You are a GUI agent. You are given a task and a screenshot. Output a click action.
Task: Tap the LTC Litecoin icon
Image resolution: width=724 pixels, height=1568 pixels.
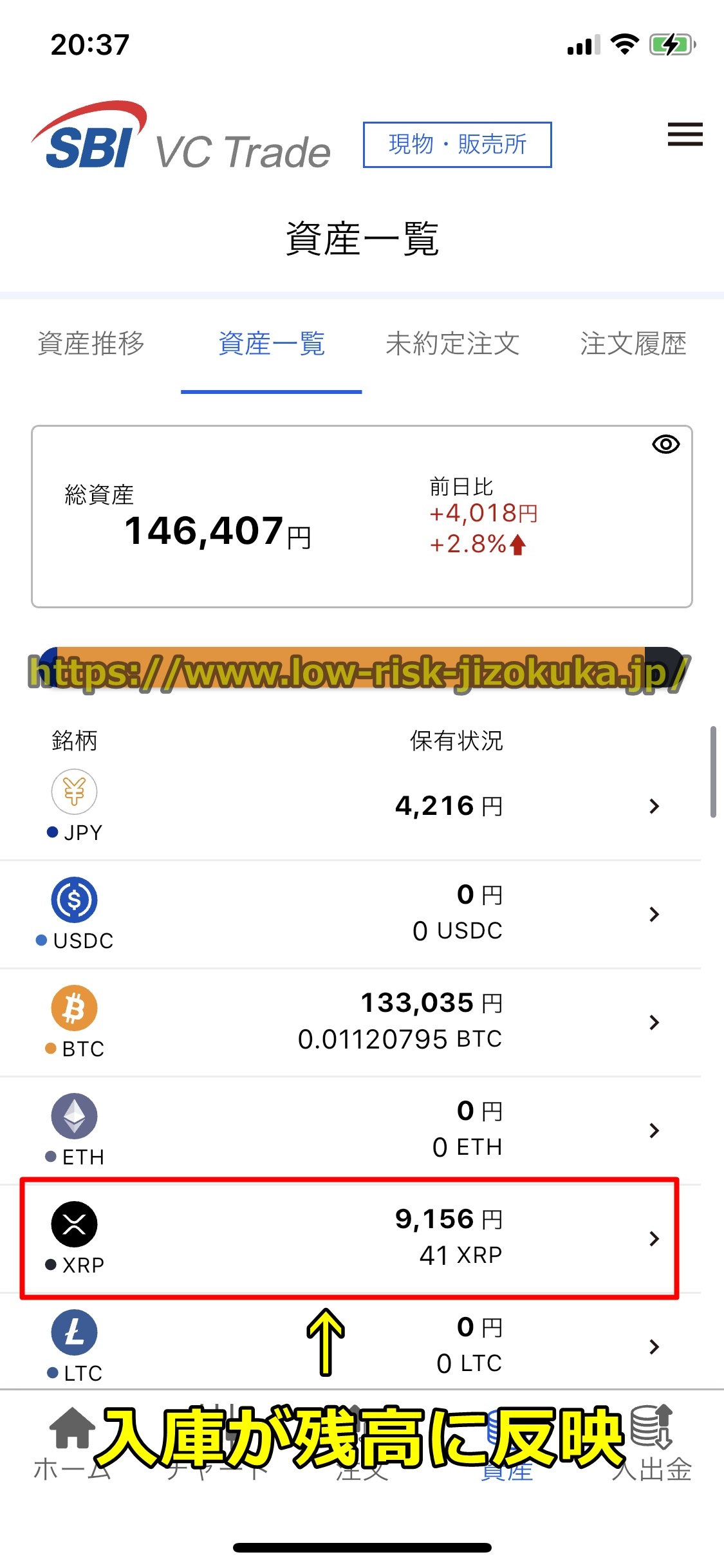[74, 1334]
